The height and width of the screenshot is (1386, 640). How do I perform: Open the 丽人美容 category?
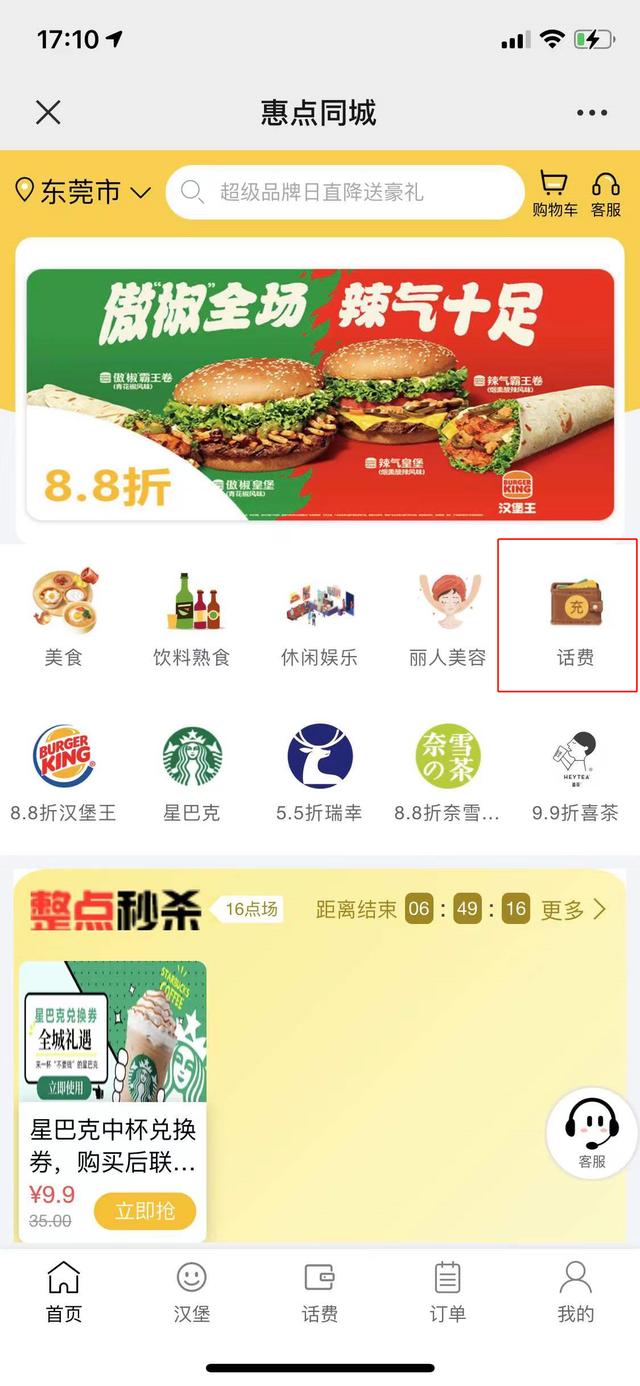pyautogui.click(x=447, y=615)
